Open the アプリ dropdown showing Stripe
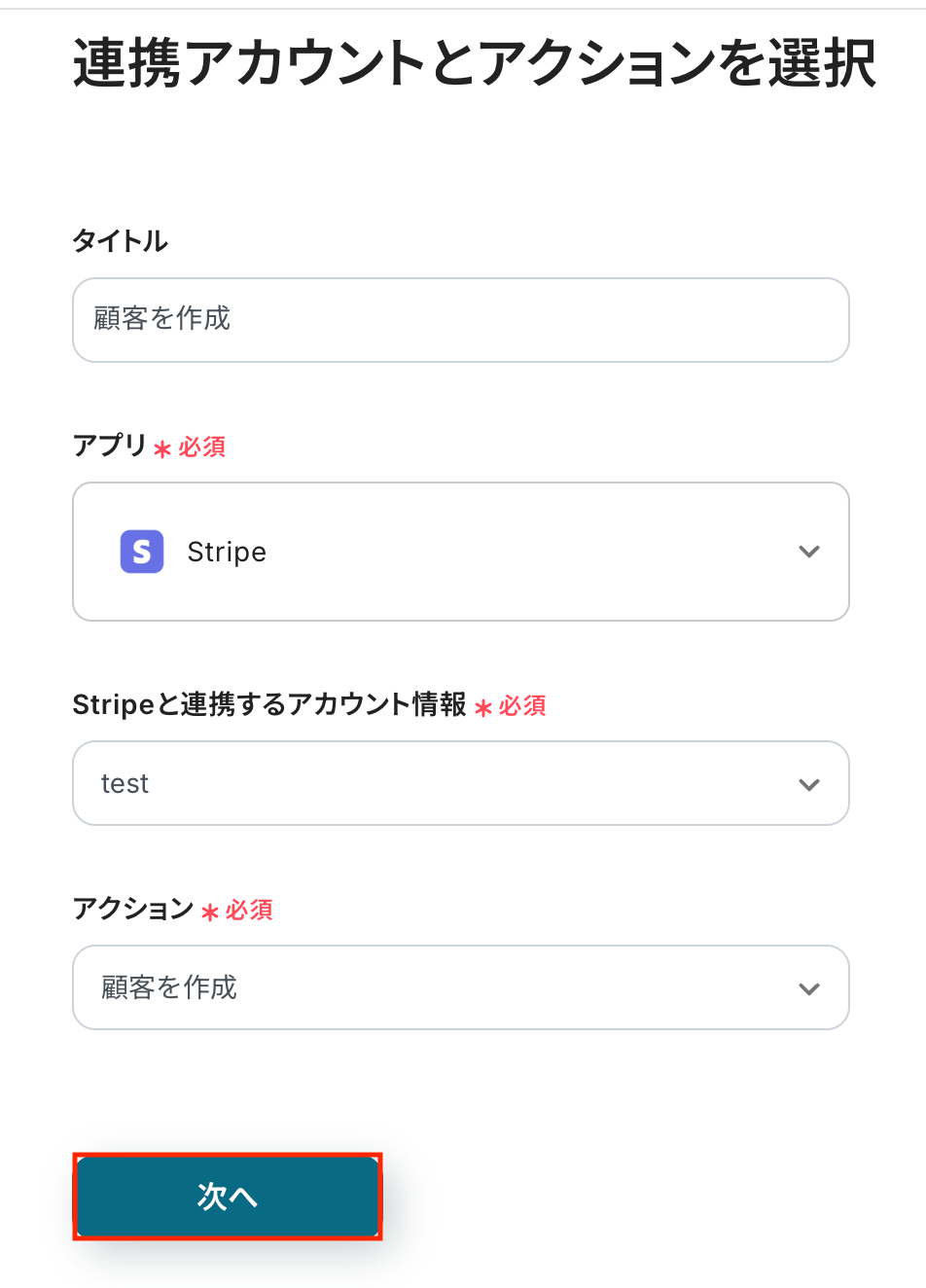 [460, 552]
